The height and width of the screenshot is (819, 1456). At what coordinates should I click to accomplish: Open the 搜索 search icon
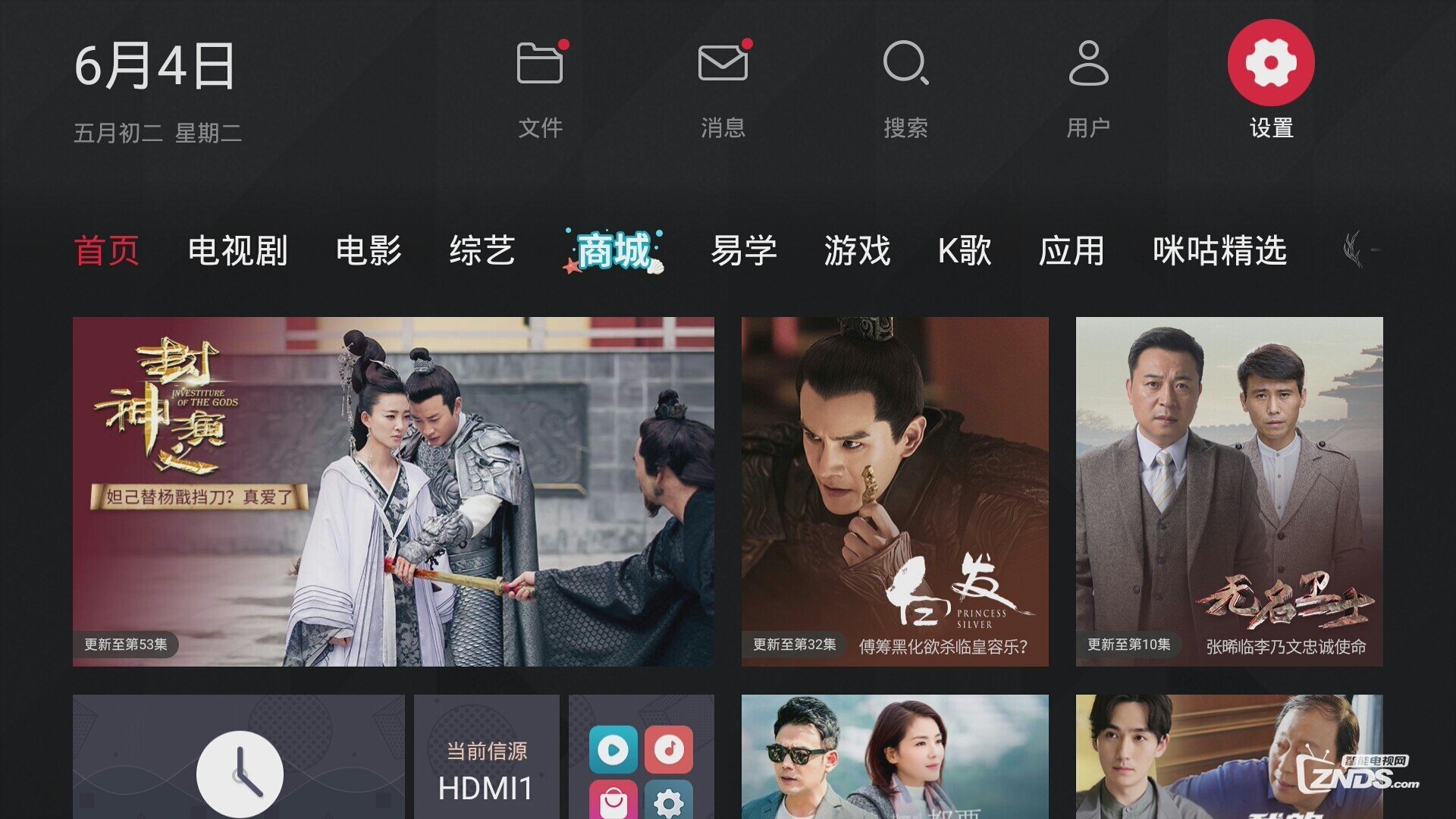pos(905,64)
